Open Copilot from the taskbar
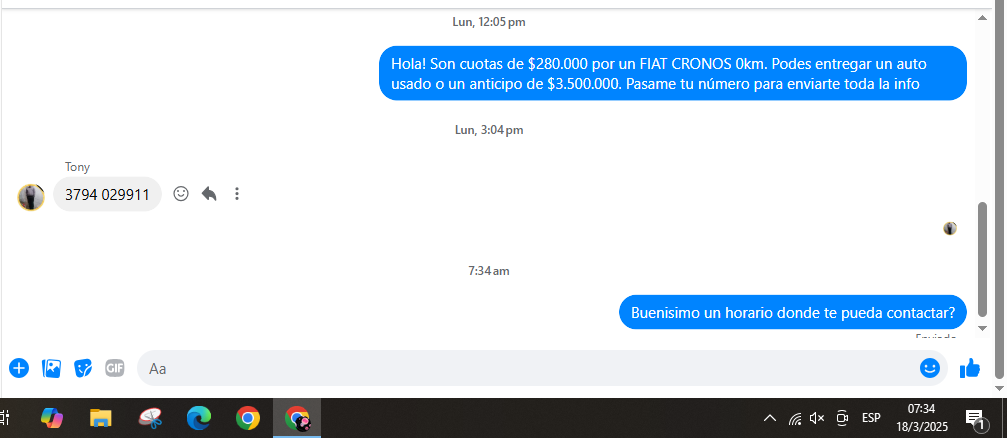This screenshot has height=438, width=1007. 52,418
